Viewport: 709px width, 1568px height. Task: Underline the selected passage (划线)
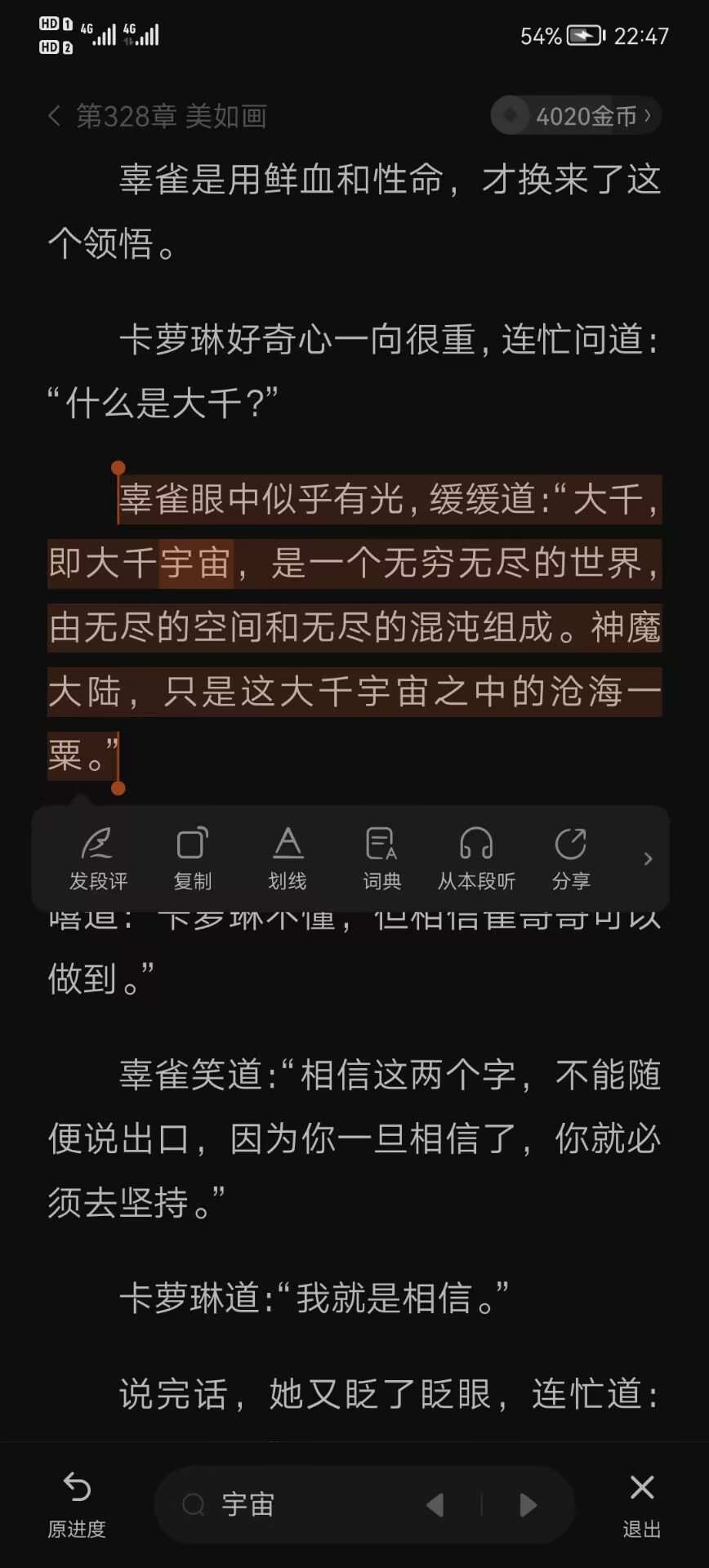pyautogui.click(x=288, y=858)
